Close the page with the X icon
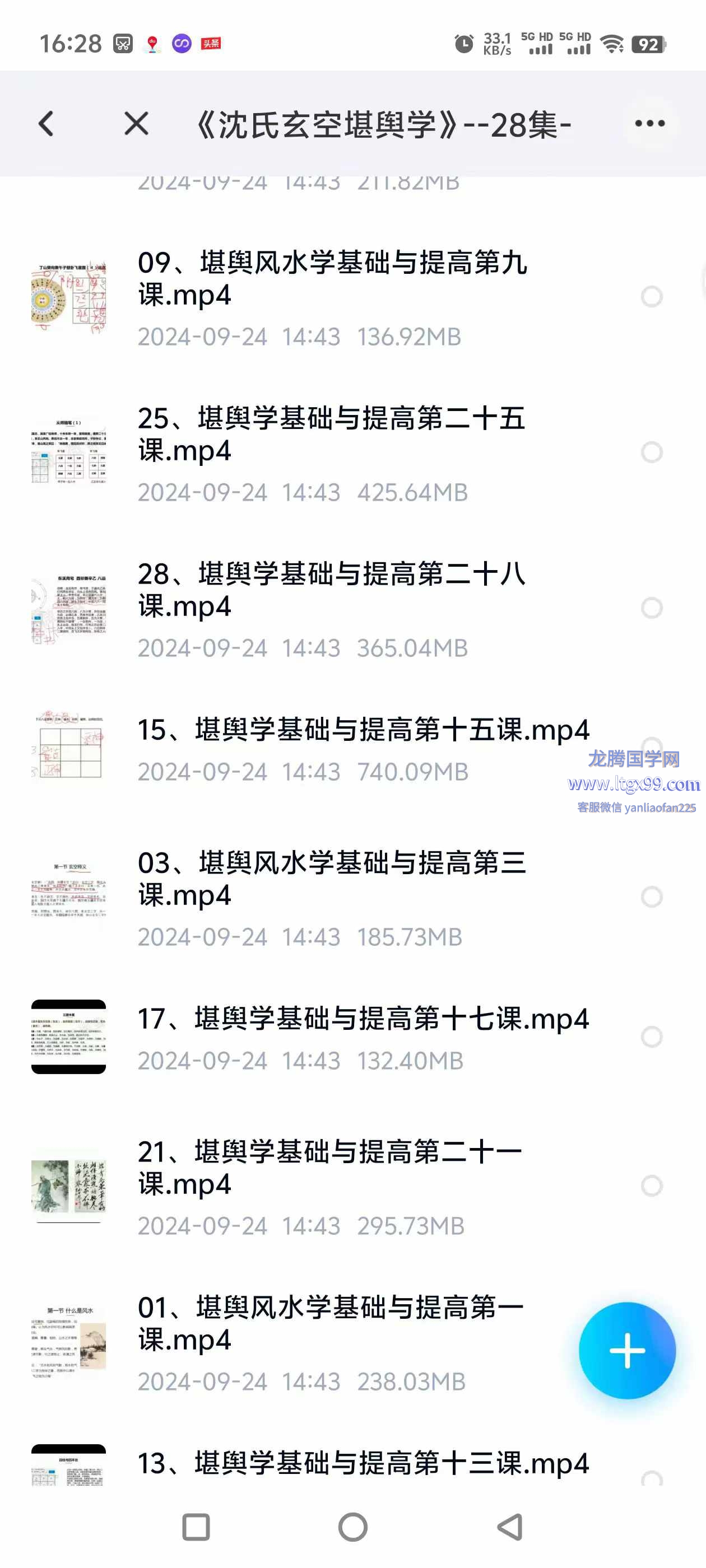The height and width of the screenshot is (1568, 706). coord(136,124)
